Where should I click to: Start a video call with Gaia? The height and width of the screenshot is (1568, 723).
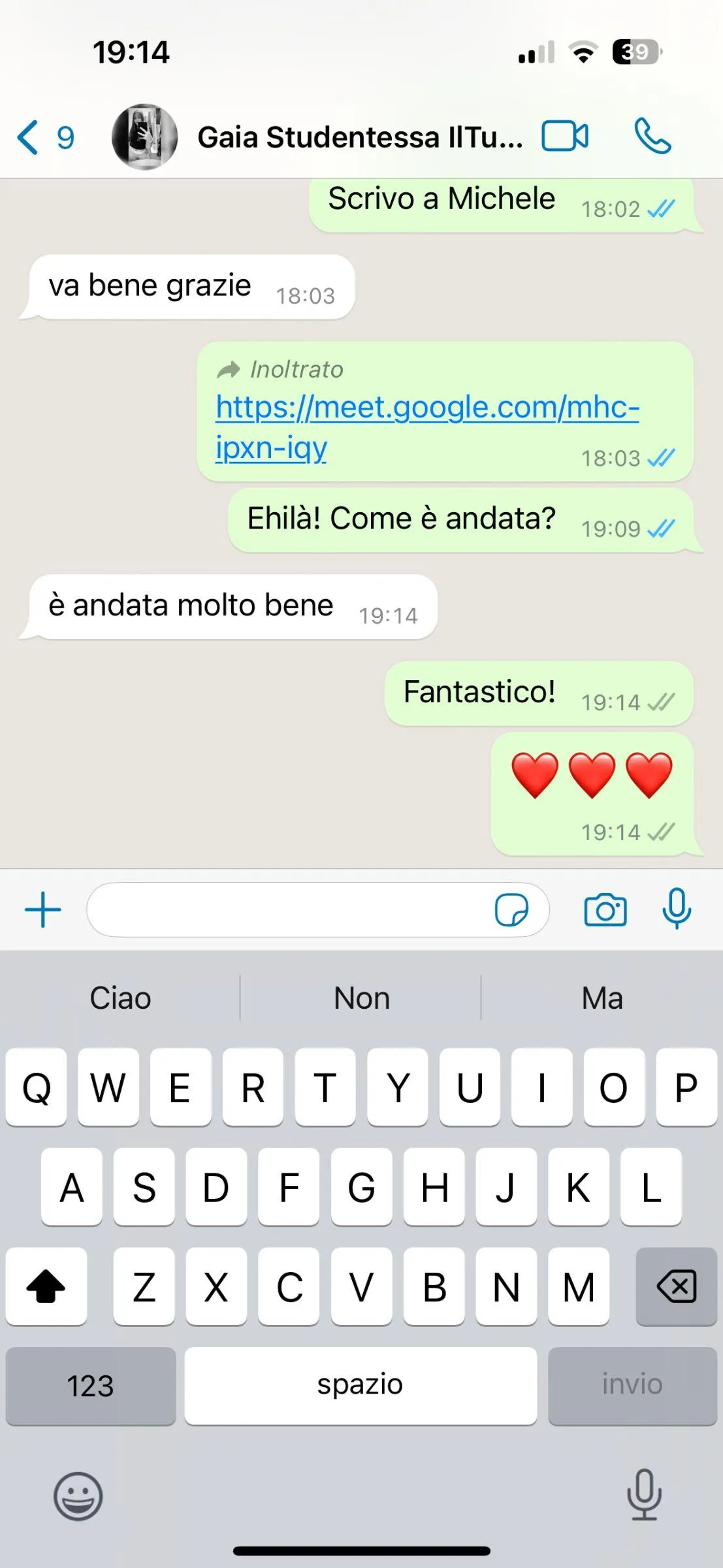pyautogui.click(x=565, y=137)
